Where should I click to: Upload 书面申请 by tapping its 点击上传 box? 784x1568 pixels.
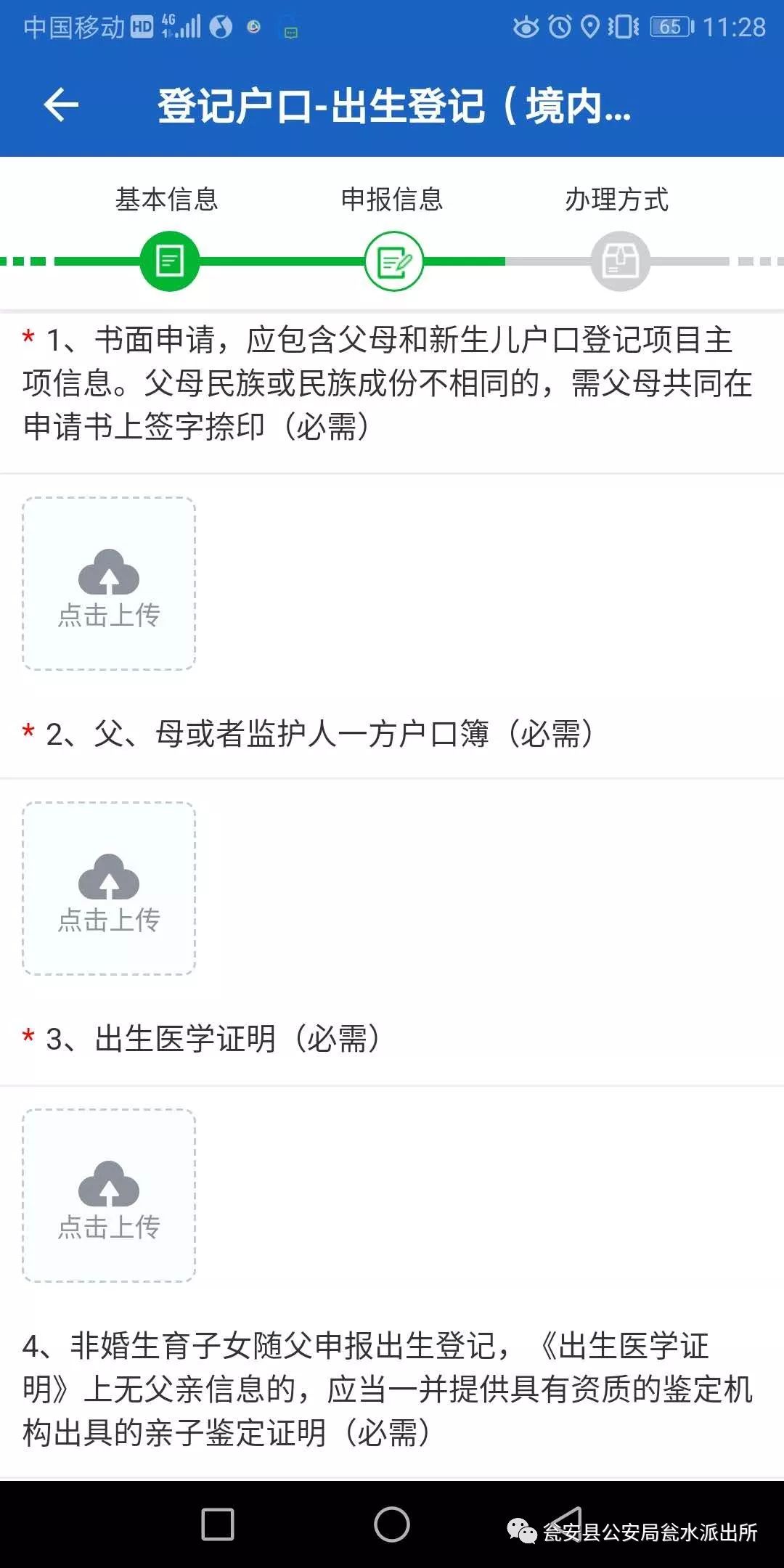(x=109, y=584)
